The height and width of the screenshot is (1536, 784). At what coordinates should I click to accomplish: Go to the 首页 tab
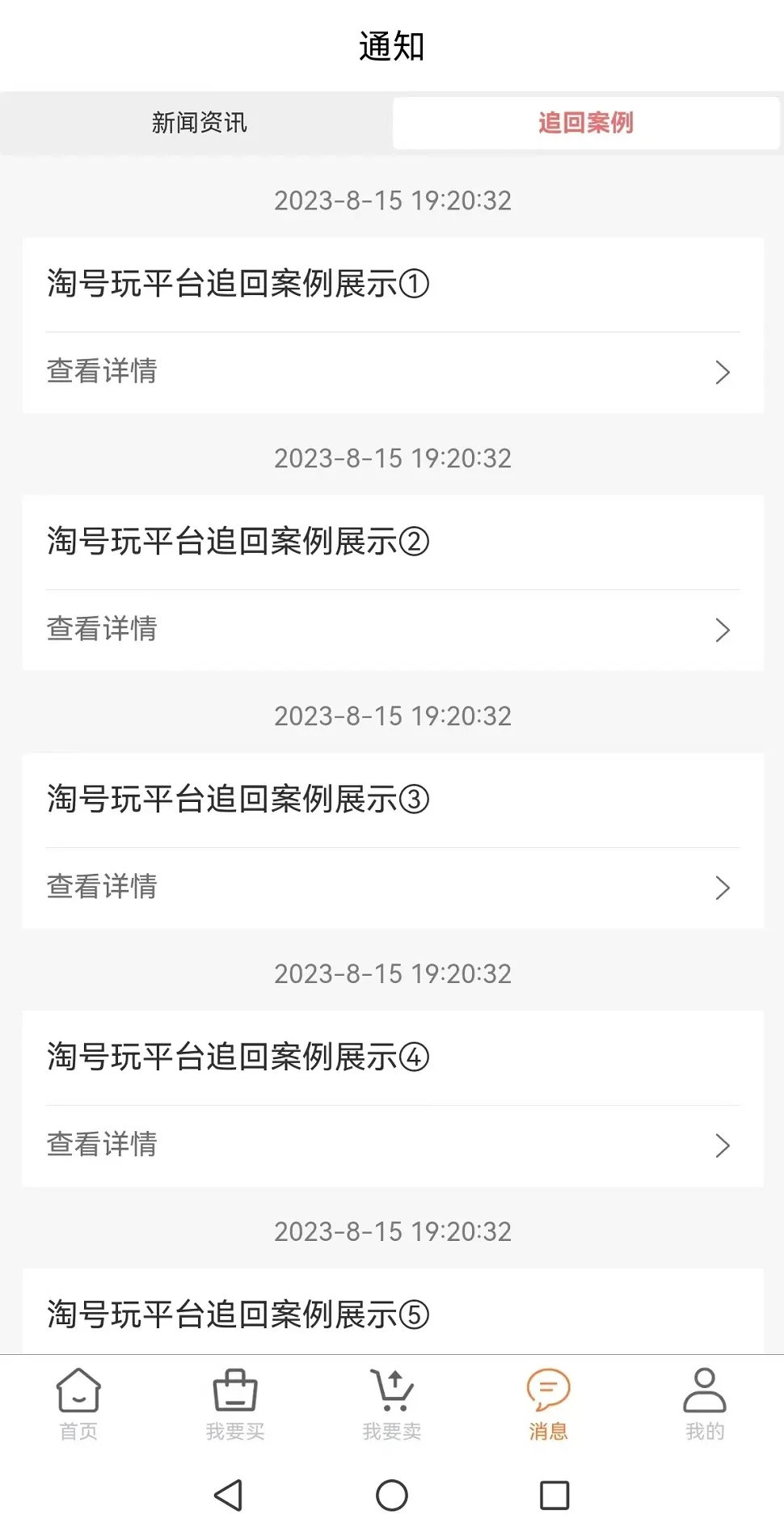click(x=78, y=1404)
